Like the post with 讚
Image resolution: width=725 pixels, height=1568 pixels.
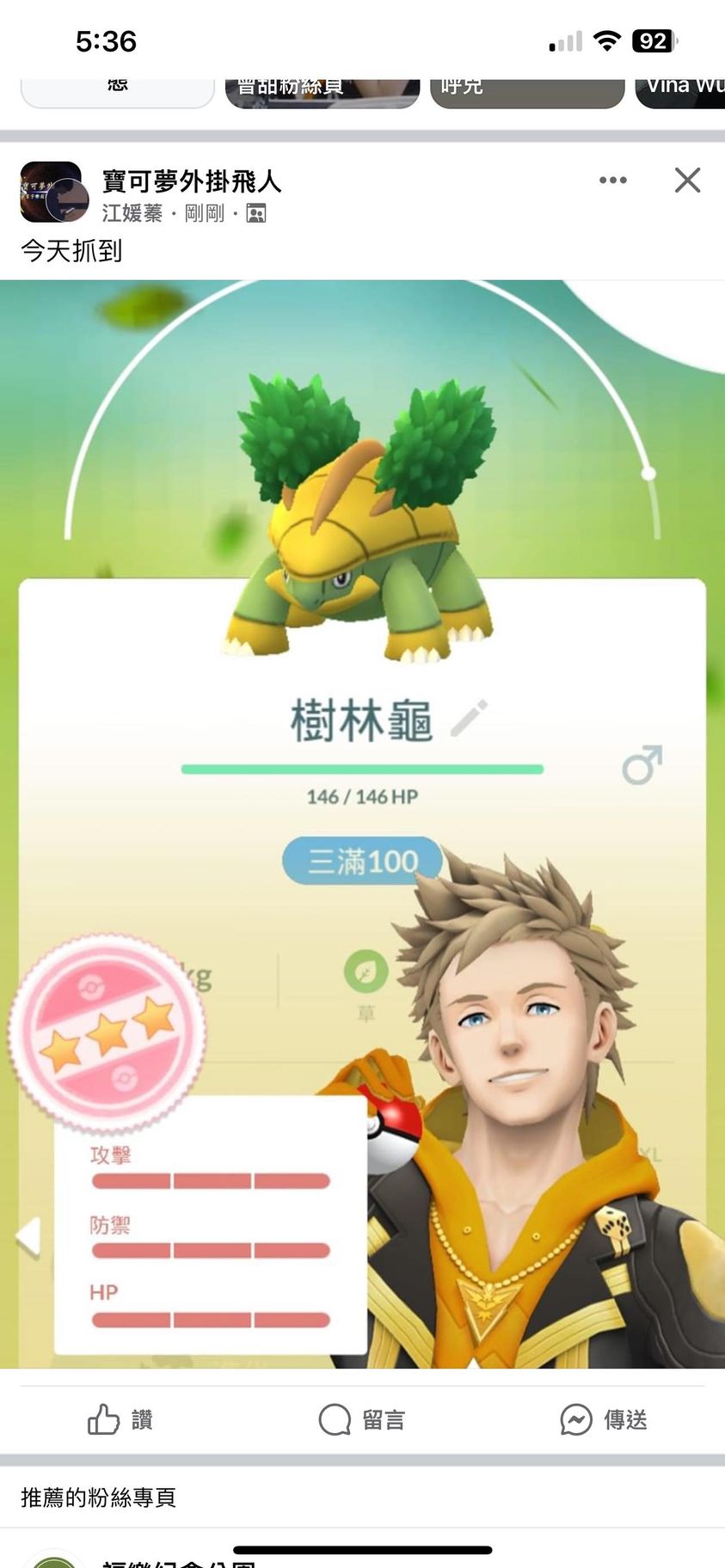point(120,1419)
